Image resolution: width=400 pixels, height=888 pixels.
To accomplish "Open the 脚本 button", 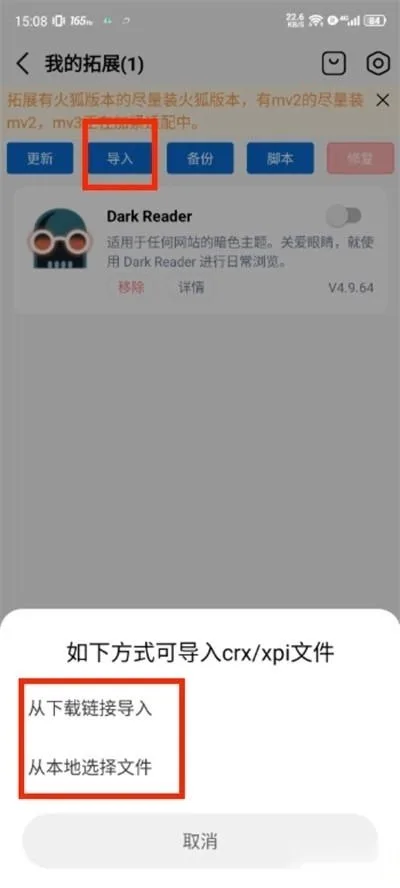I will point(280,158).
